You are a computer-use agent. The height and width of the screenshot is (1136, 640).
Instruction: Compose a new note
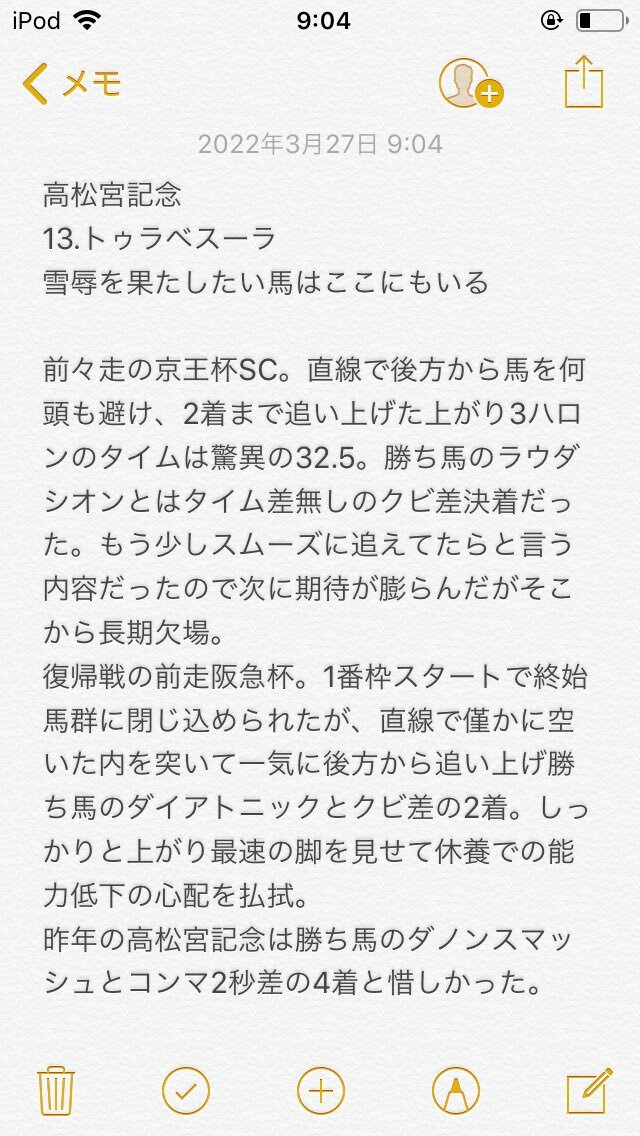point(589,1090)
